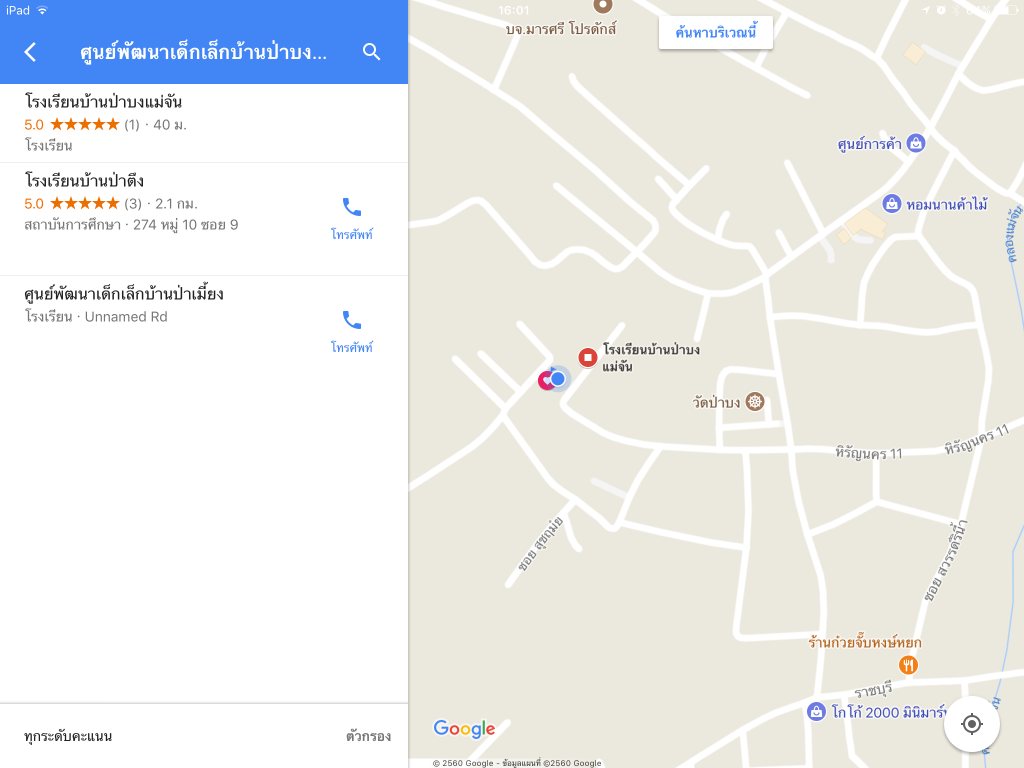
Task: Open search with the magnifier icon
Action: [x=371, y=52]
